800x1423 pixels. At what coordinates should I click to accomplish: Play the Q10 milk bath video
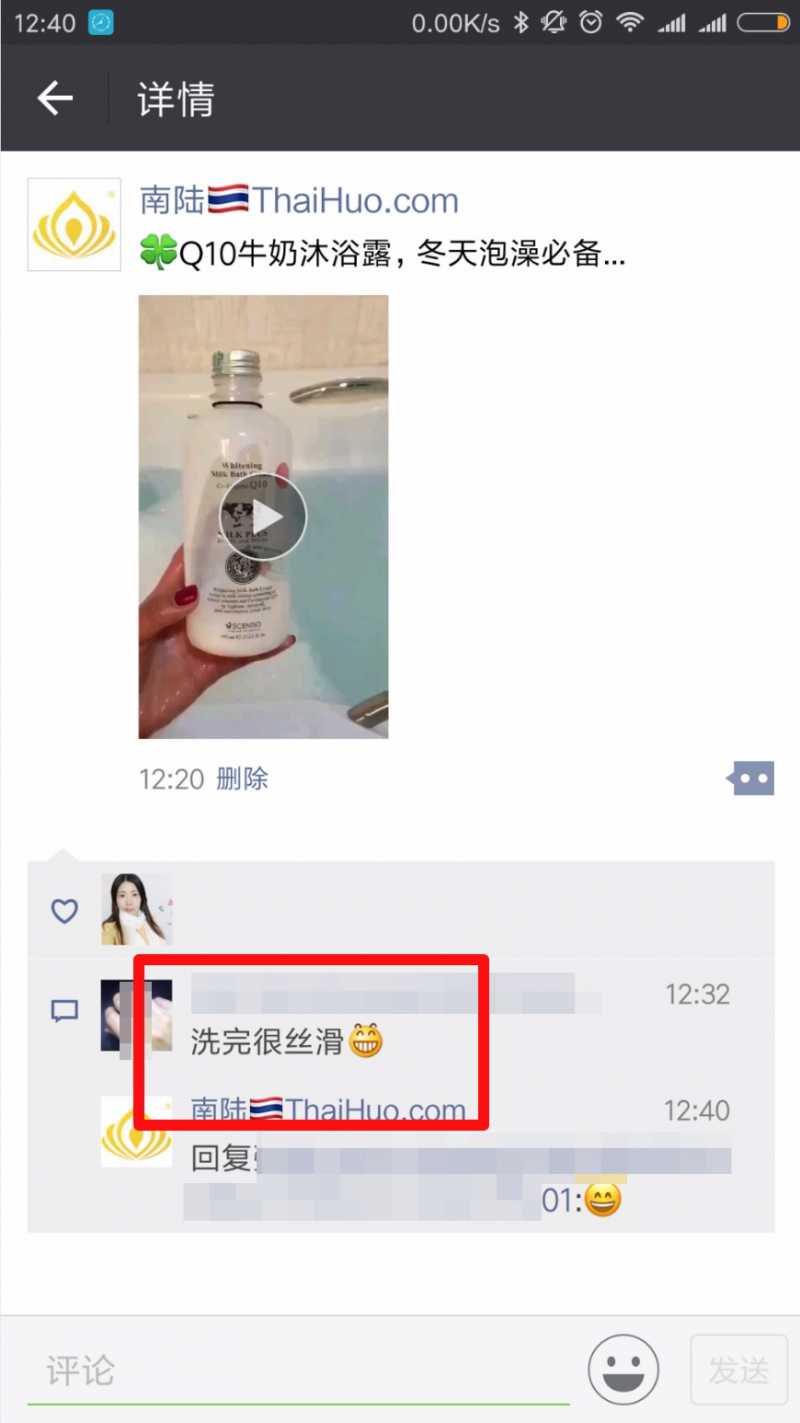click(263, 517)
